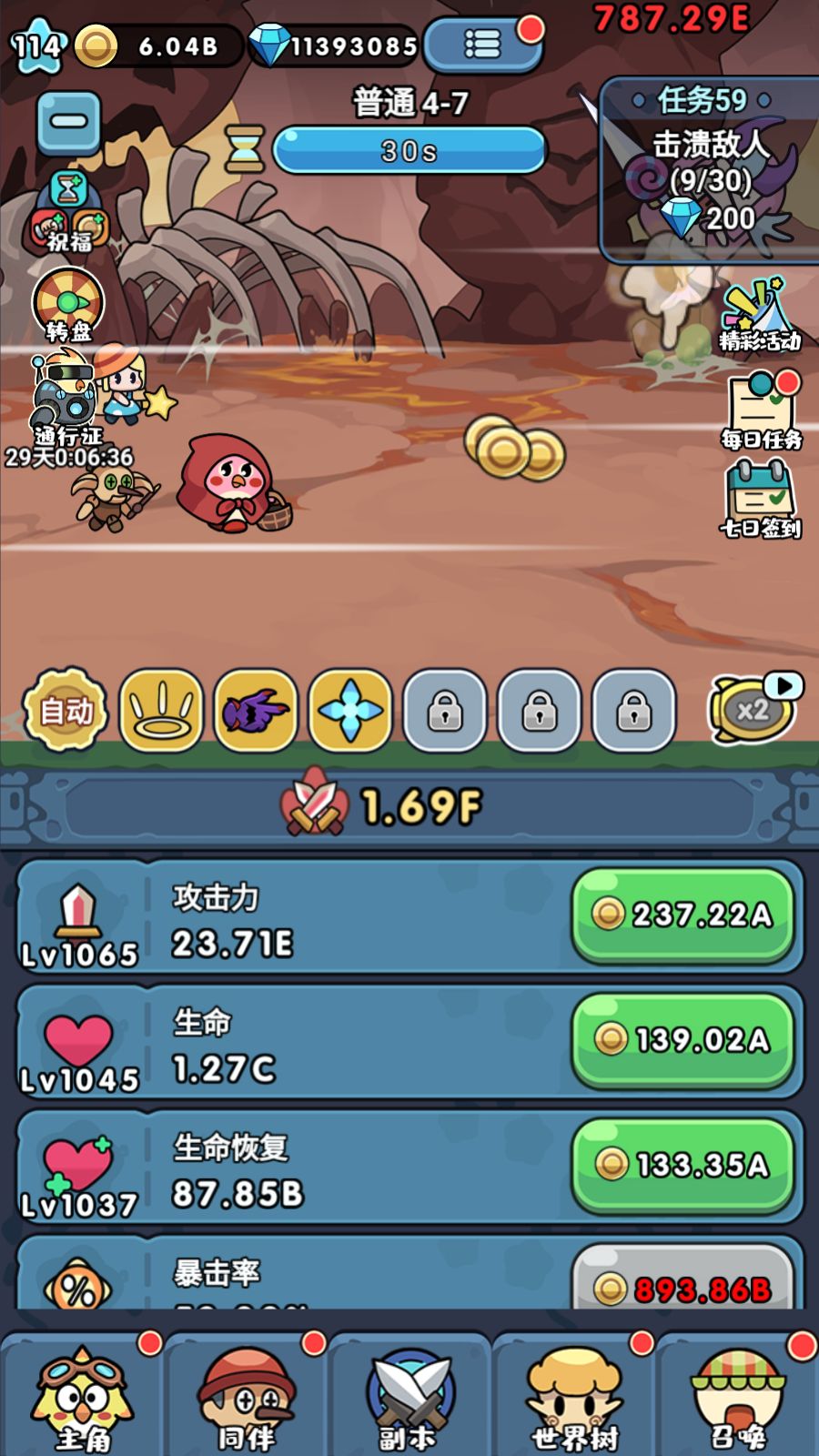Upgrade 生命 for 139.02A coins

click(682, 1039)
